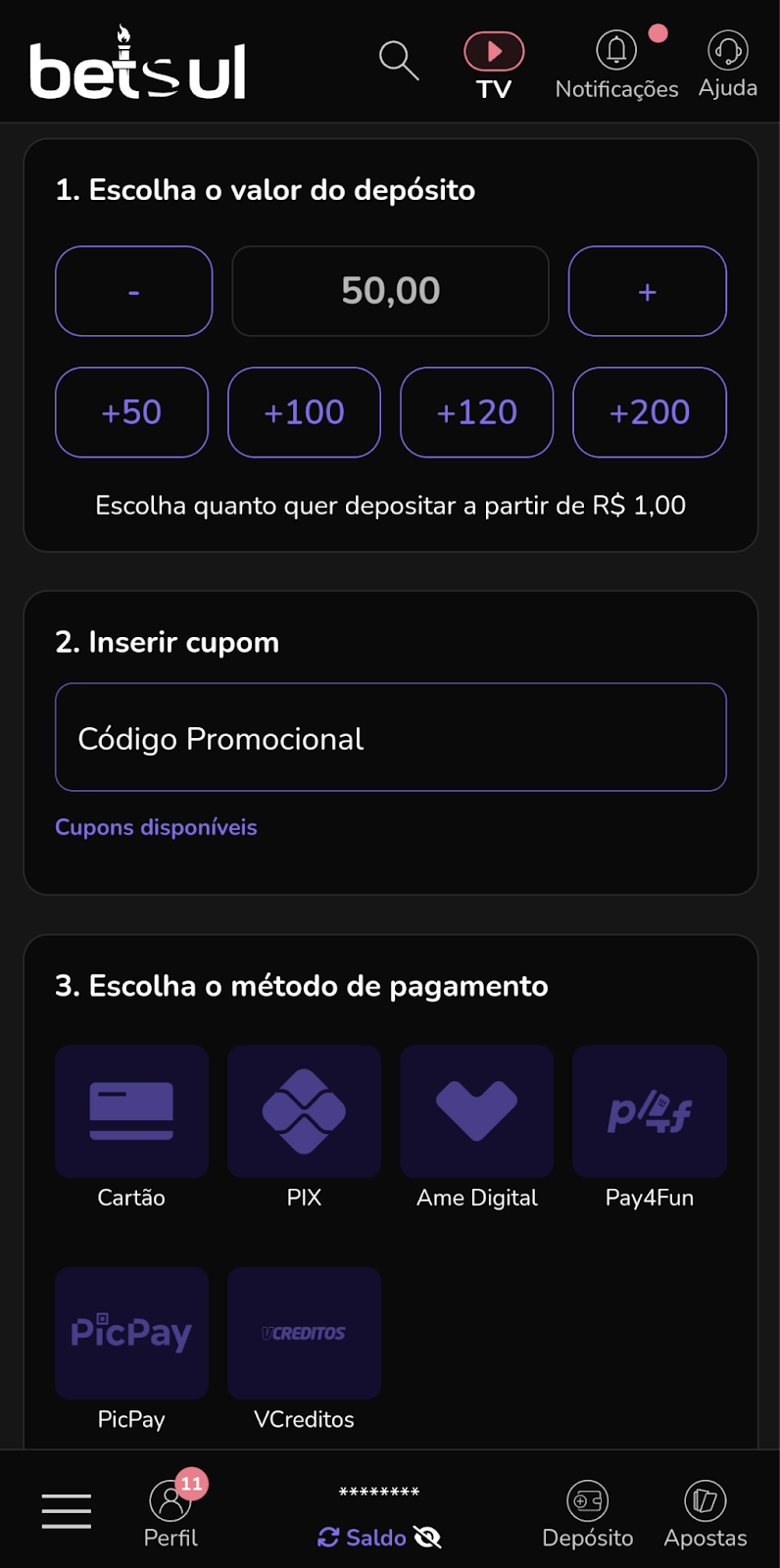Tap the Código Promocional field

pos(391,737)
